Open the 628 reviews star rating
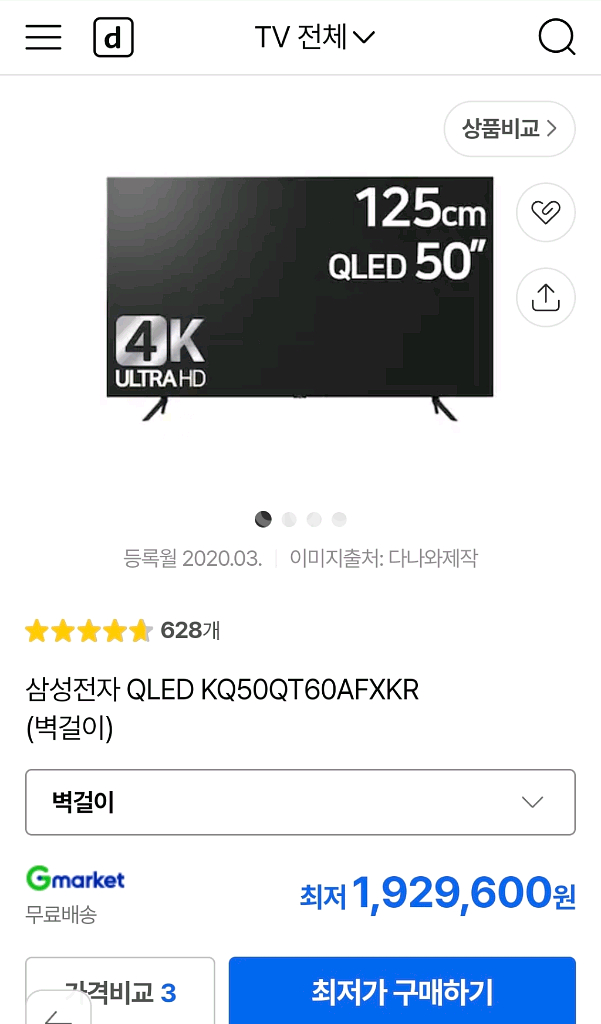Image resolution: width=601 pixels, height=1024 pixels. (122, 631)
